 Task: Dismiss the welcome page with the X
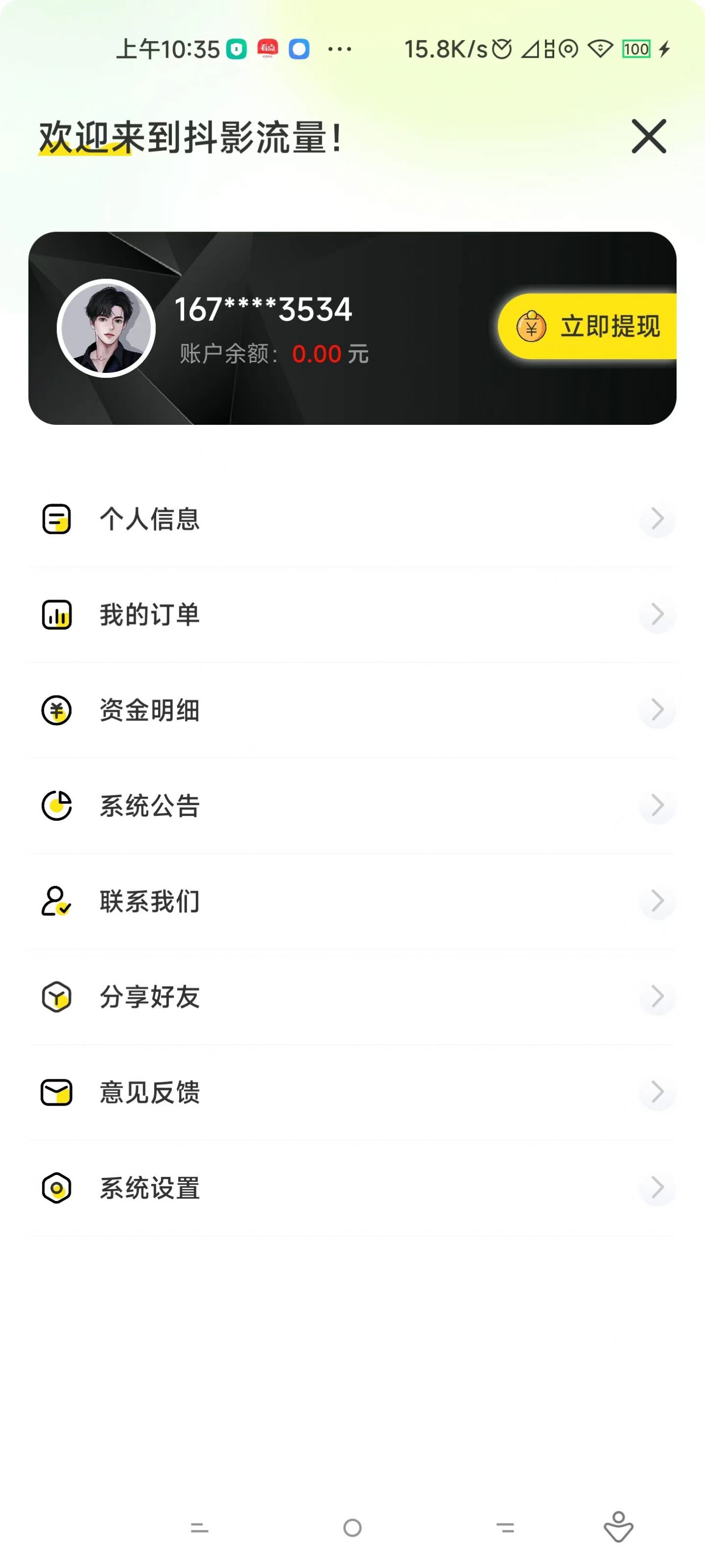(649, 137)
